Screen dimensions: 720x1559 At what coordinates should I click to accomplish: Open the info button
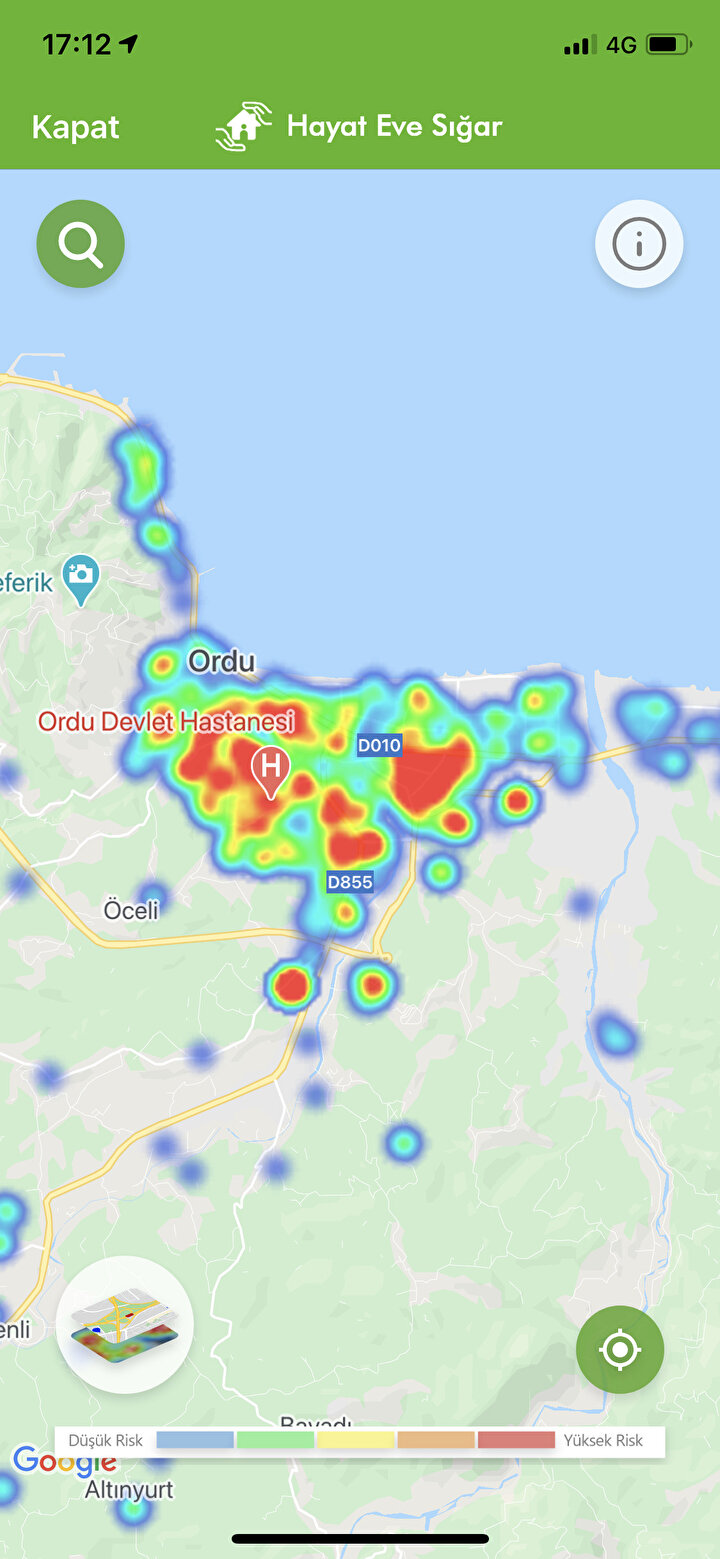pyautogui.click(x=639, y=243)
